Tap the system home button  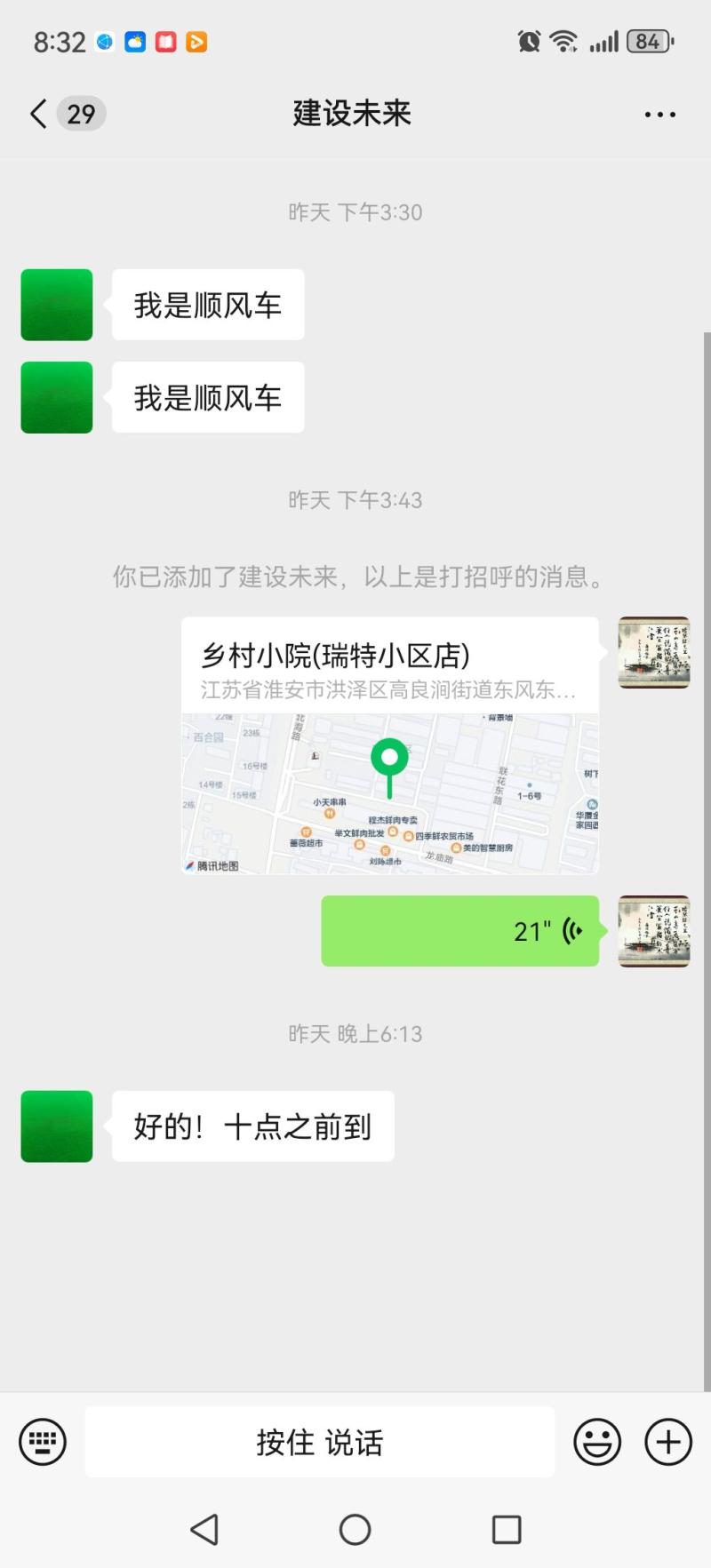point(355,1529)
